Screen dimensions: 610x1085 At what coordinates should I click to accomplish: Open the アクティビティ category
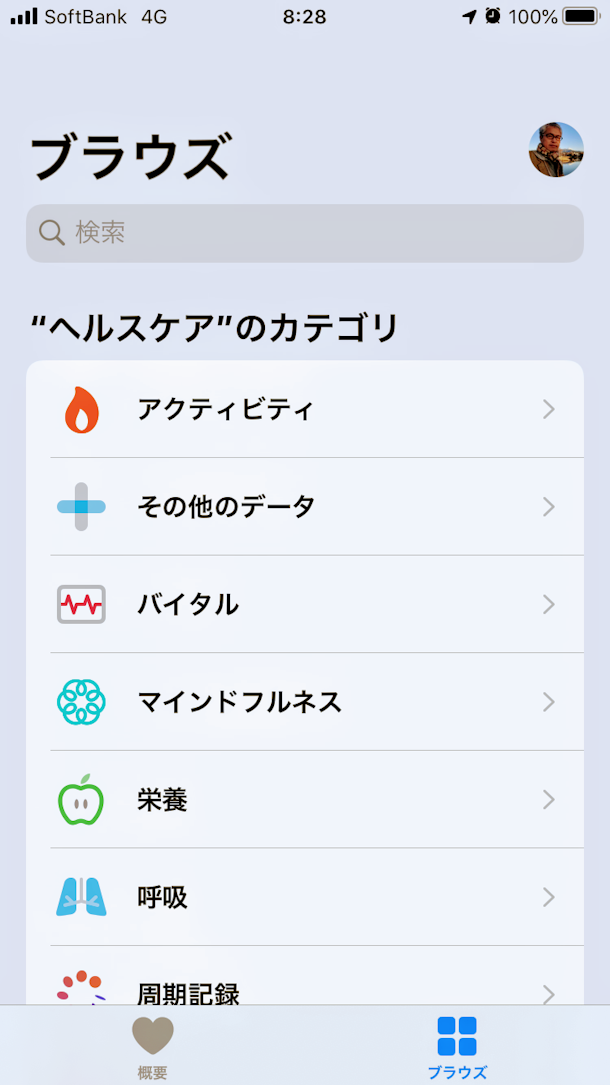click(304, 409)
